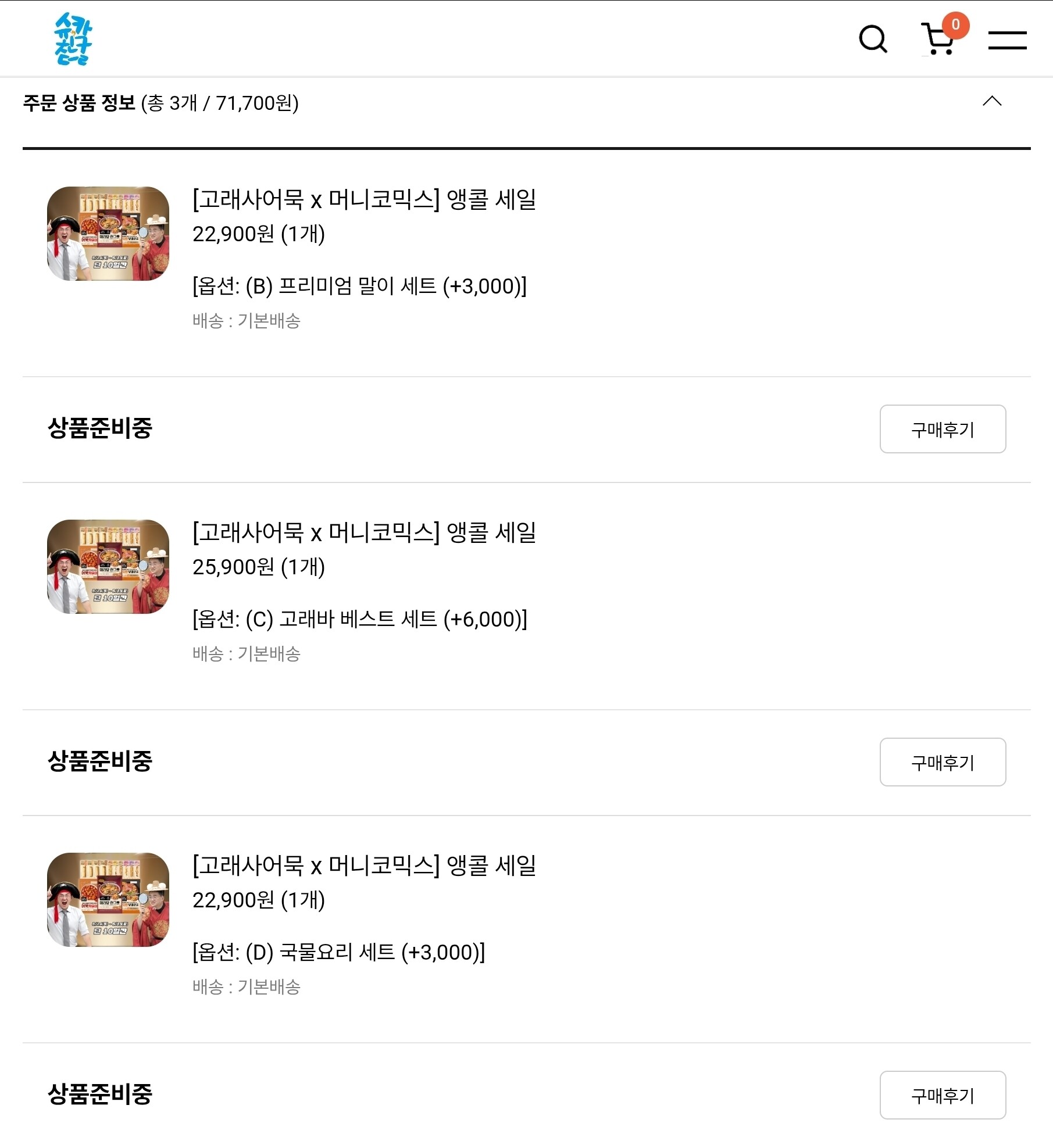Open the search magnifier icon
1053x1148 pixels.
pyautogui.click(x=873, y=39)
